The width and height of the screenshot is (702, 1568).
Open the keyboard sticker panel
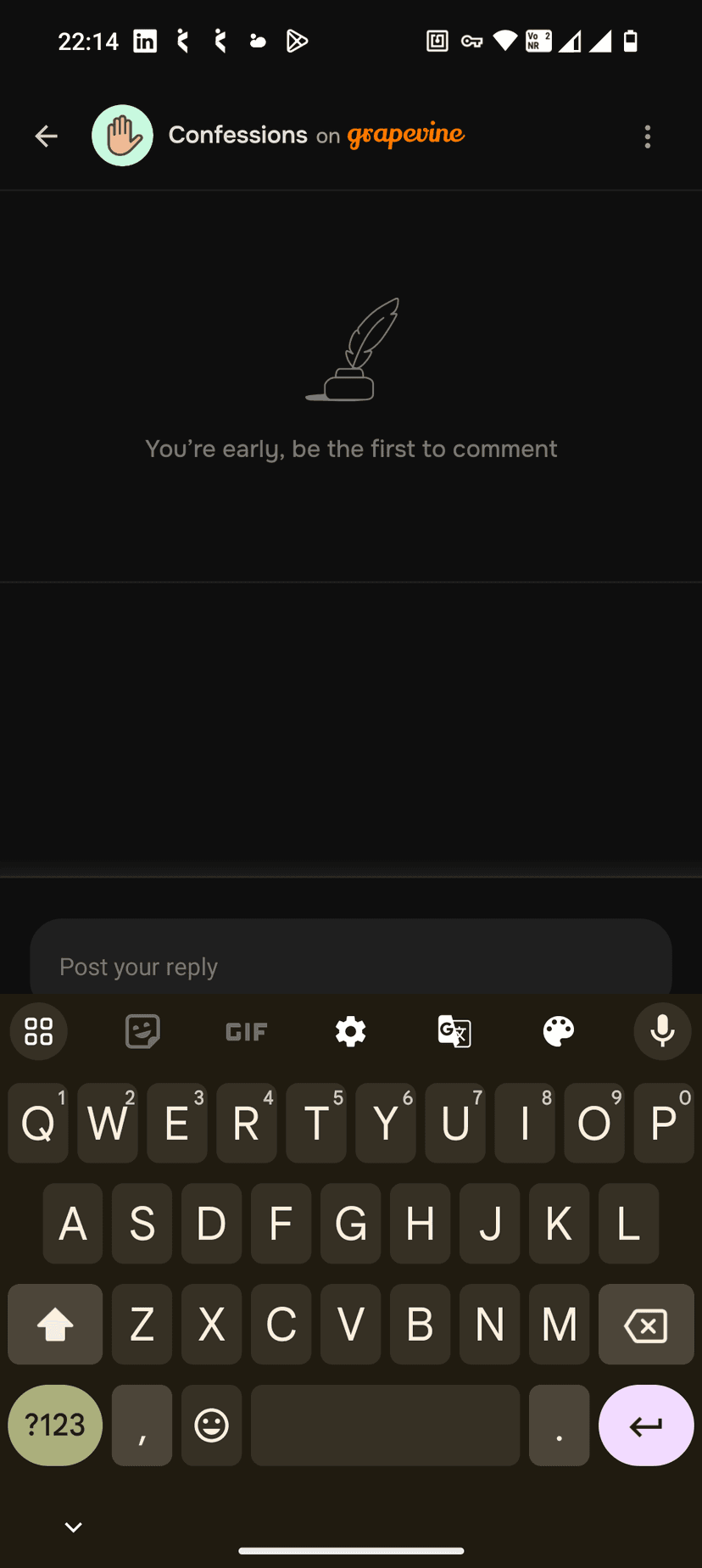[142, 1031]
